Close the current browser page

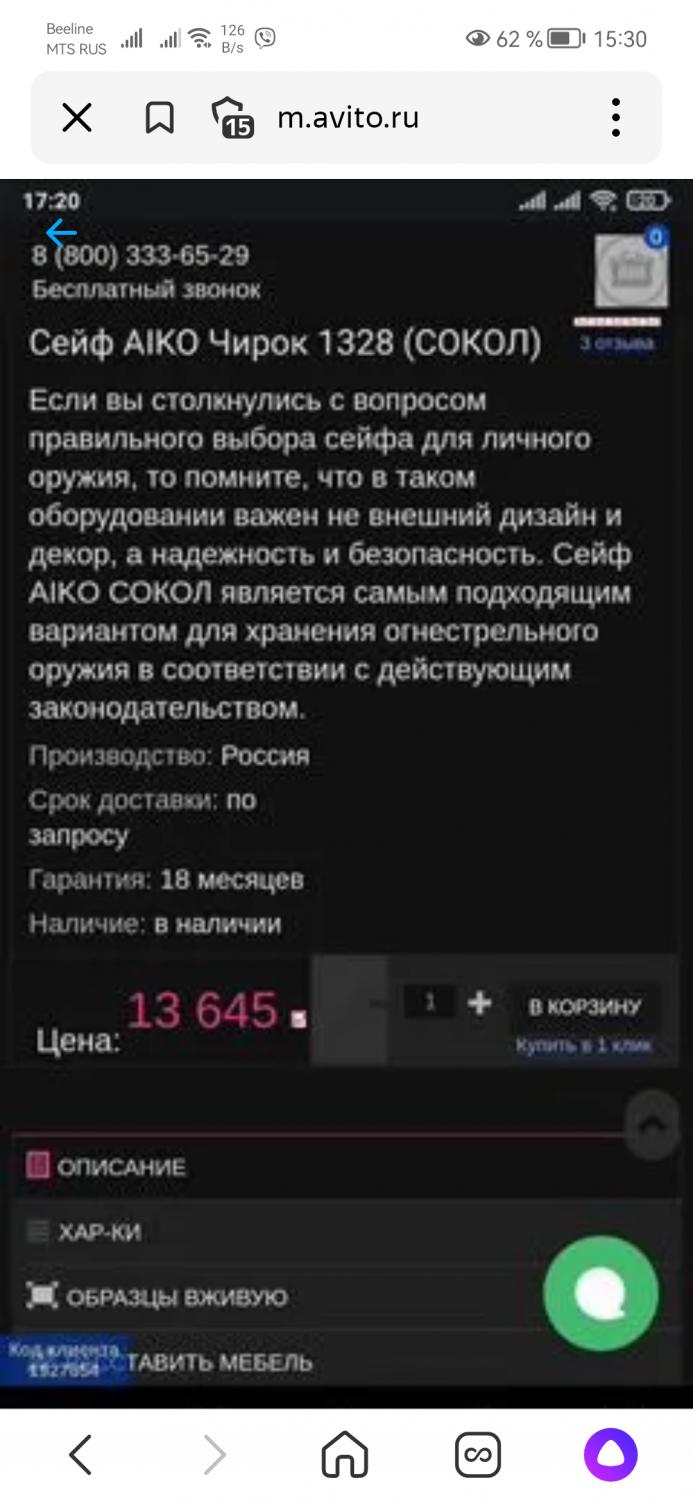pos(77,118)
